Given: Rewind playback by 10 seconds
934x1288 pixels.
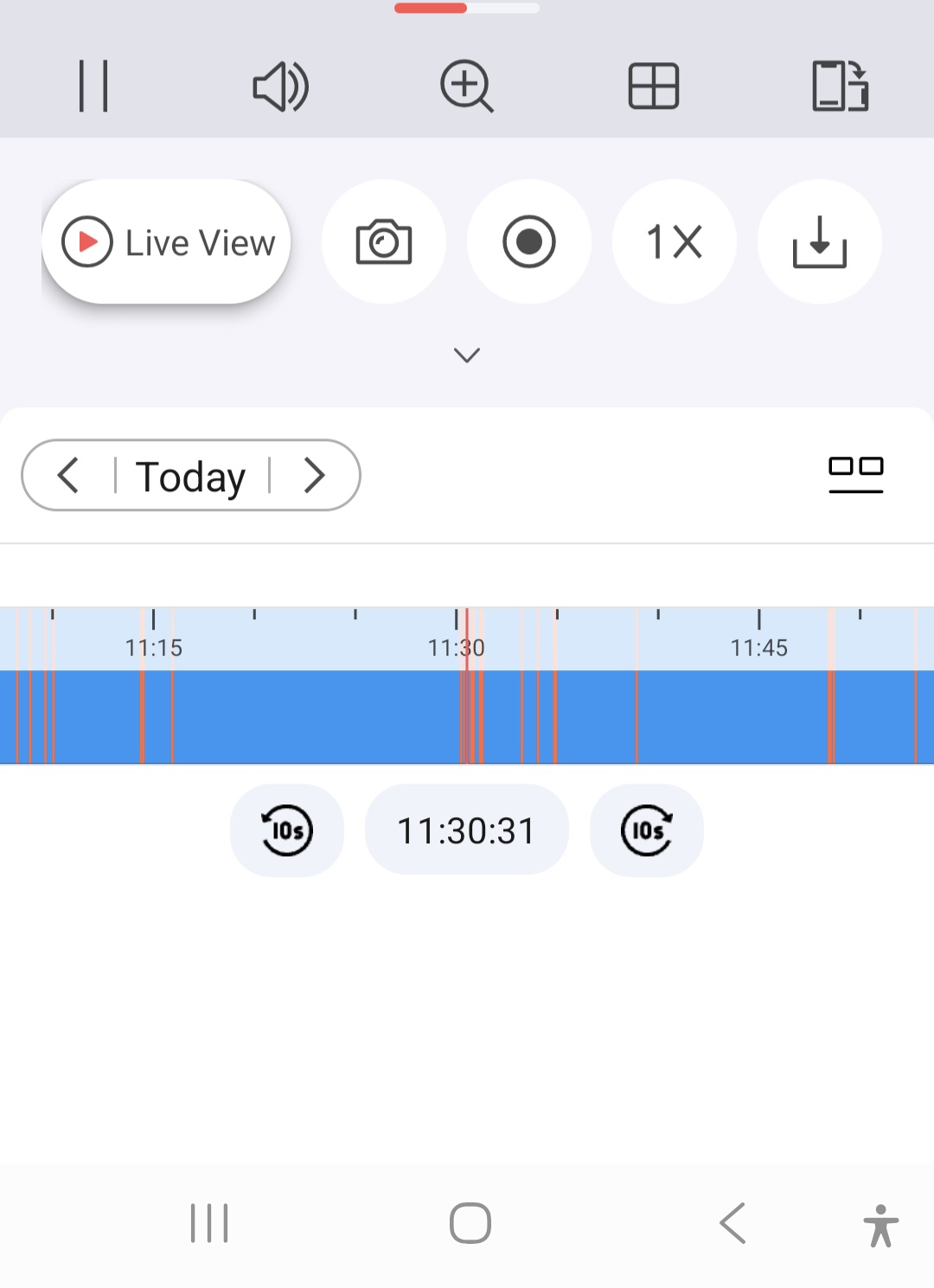Looking at the screenshot, I should [x=287, y=830].
